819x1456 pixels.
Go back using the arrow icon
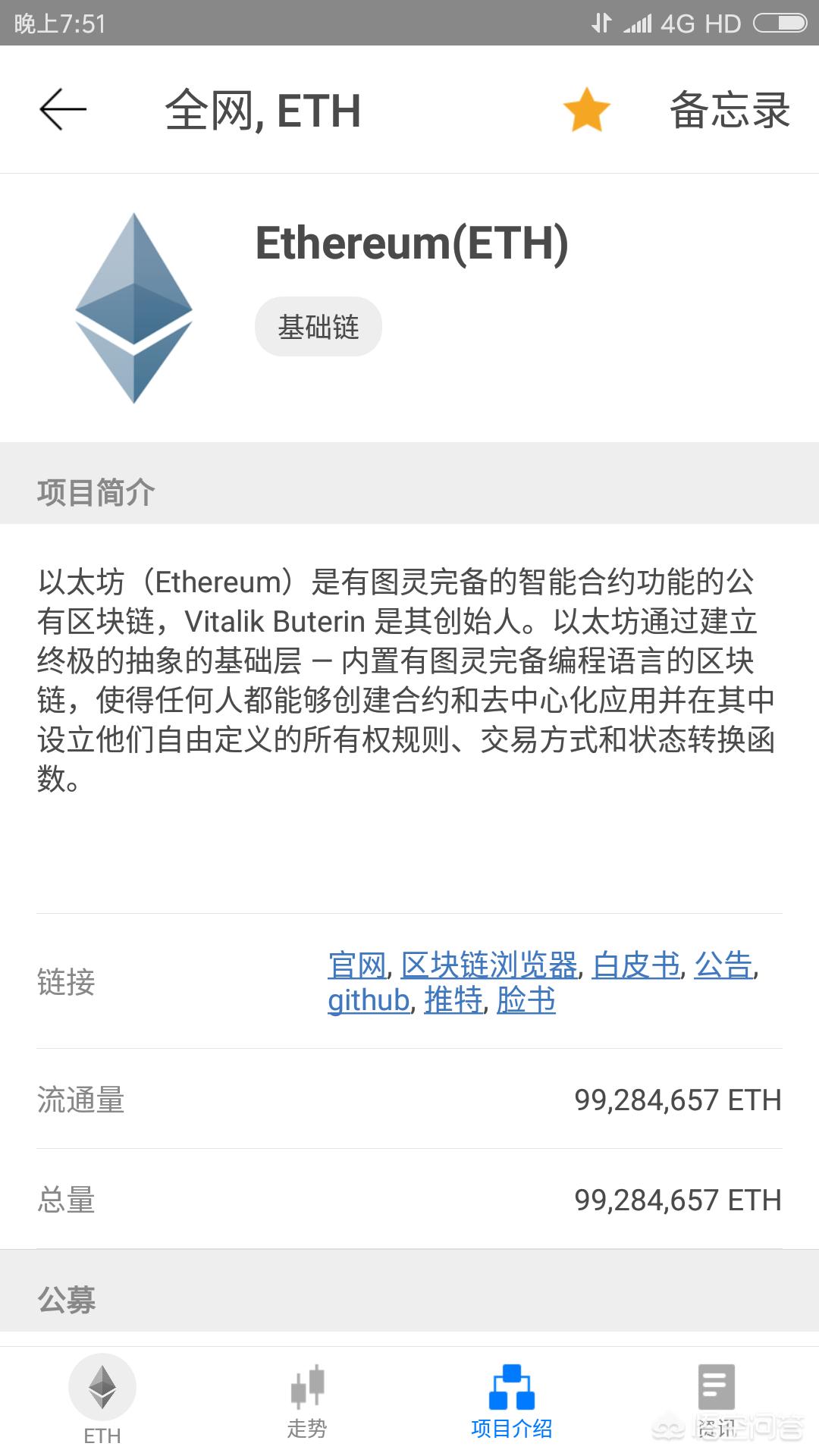click(x=63, y=109)
